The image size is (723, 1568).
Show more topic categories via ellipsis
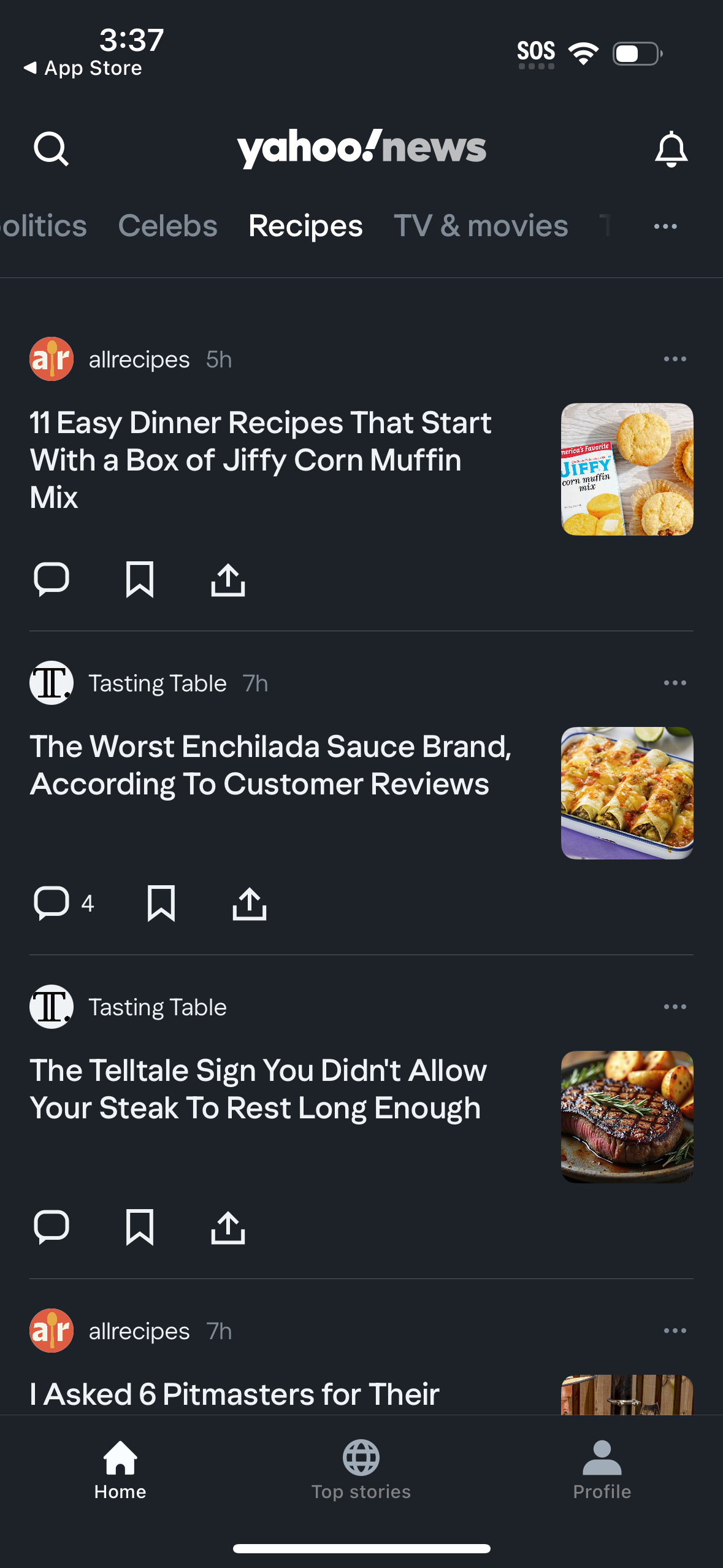[665, 226]
